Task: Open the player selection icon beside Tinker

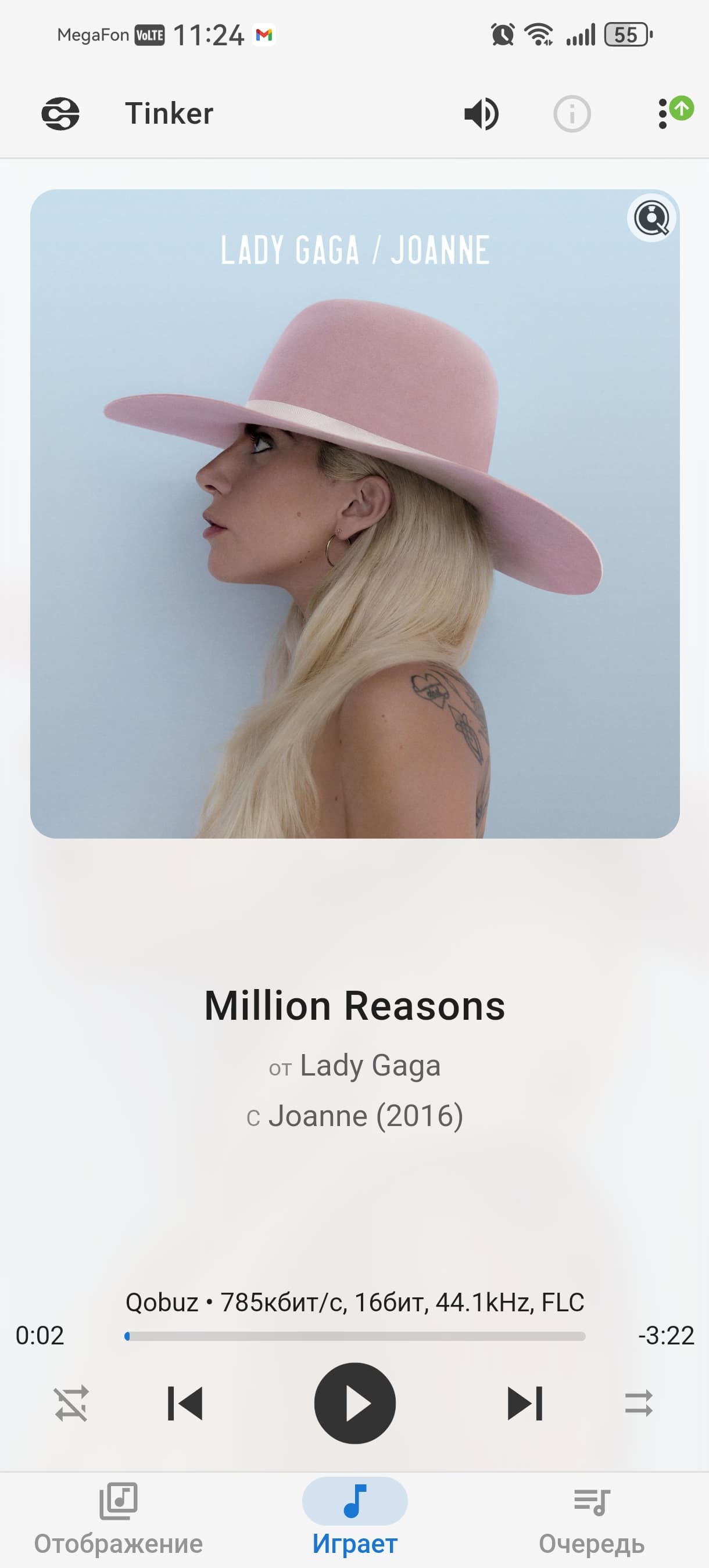Action: (60, 114)
